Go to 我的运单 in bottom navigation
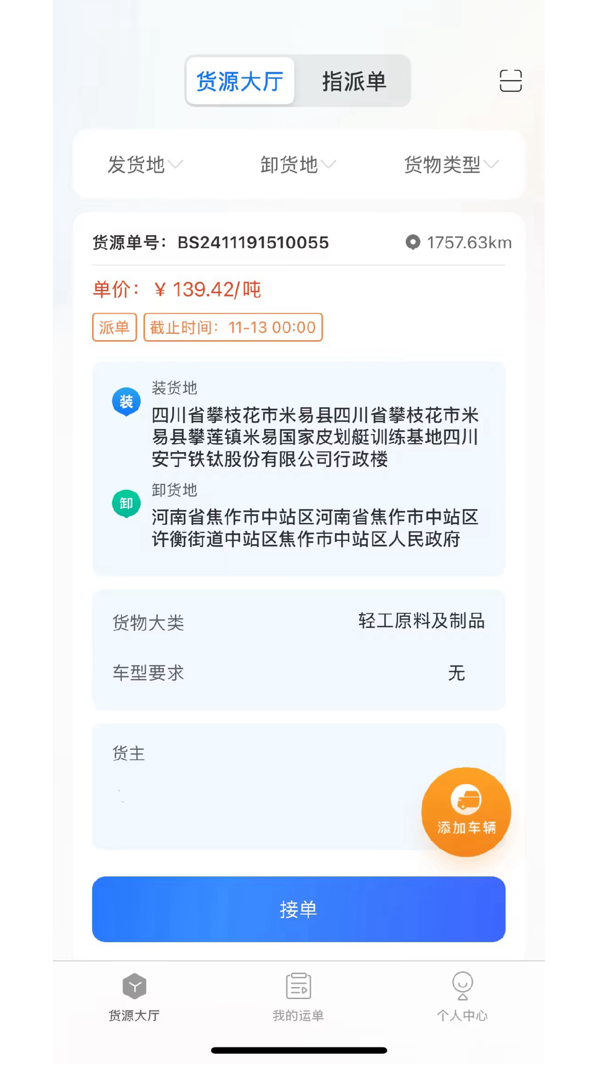Screen dimensions: 600x1067 298,997
